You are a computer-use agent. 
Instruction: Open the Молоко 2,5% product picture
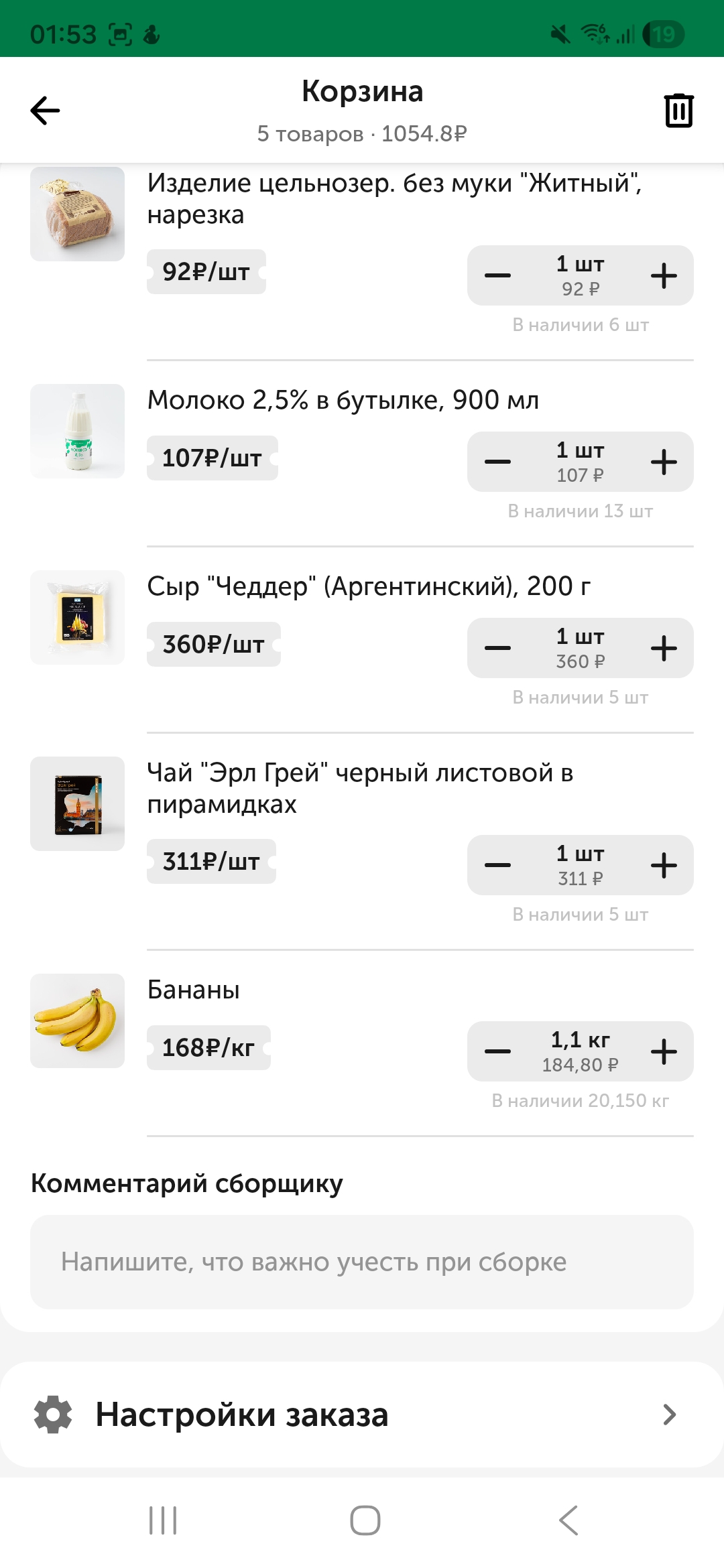(x=77, y=431)
